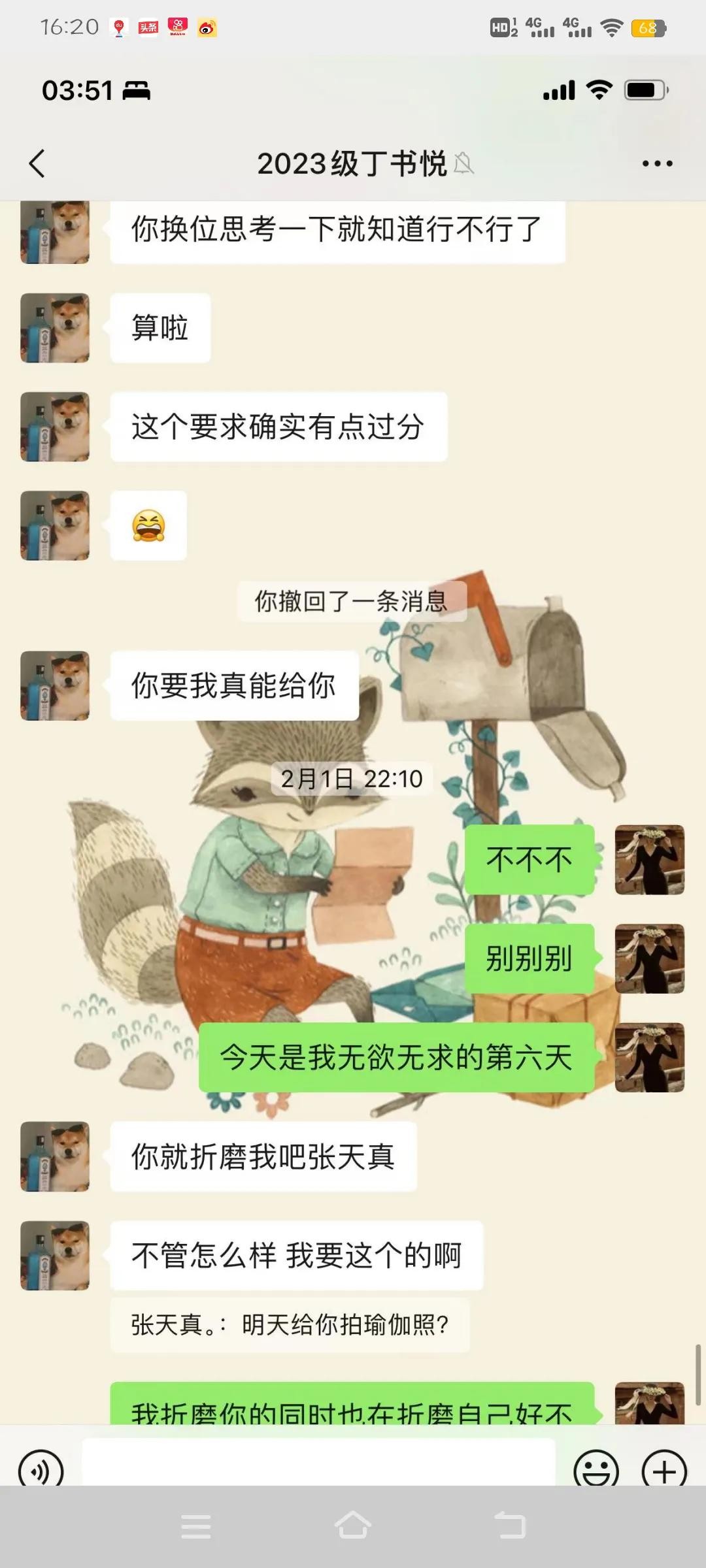706x1568 pixels.
Task: Open the plus attachments menu
Action: (664, 1470)
